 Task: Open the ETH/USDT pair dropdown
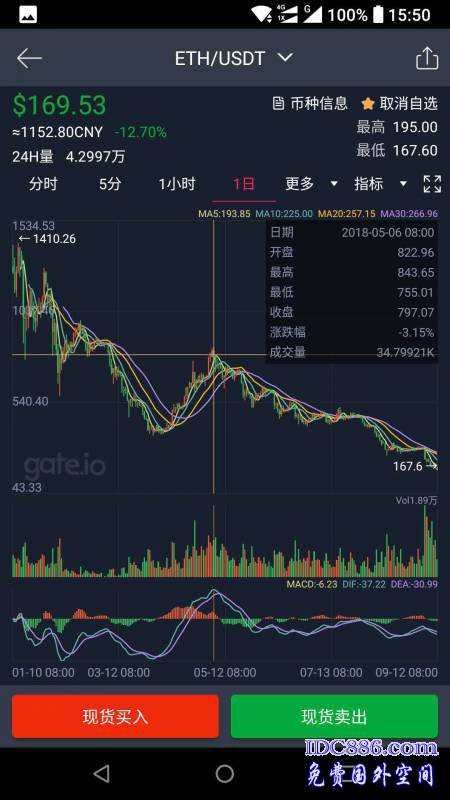[234, 58]
